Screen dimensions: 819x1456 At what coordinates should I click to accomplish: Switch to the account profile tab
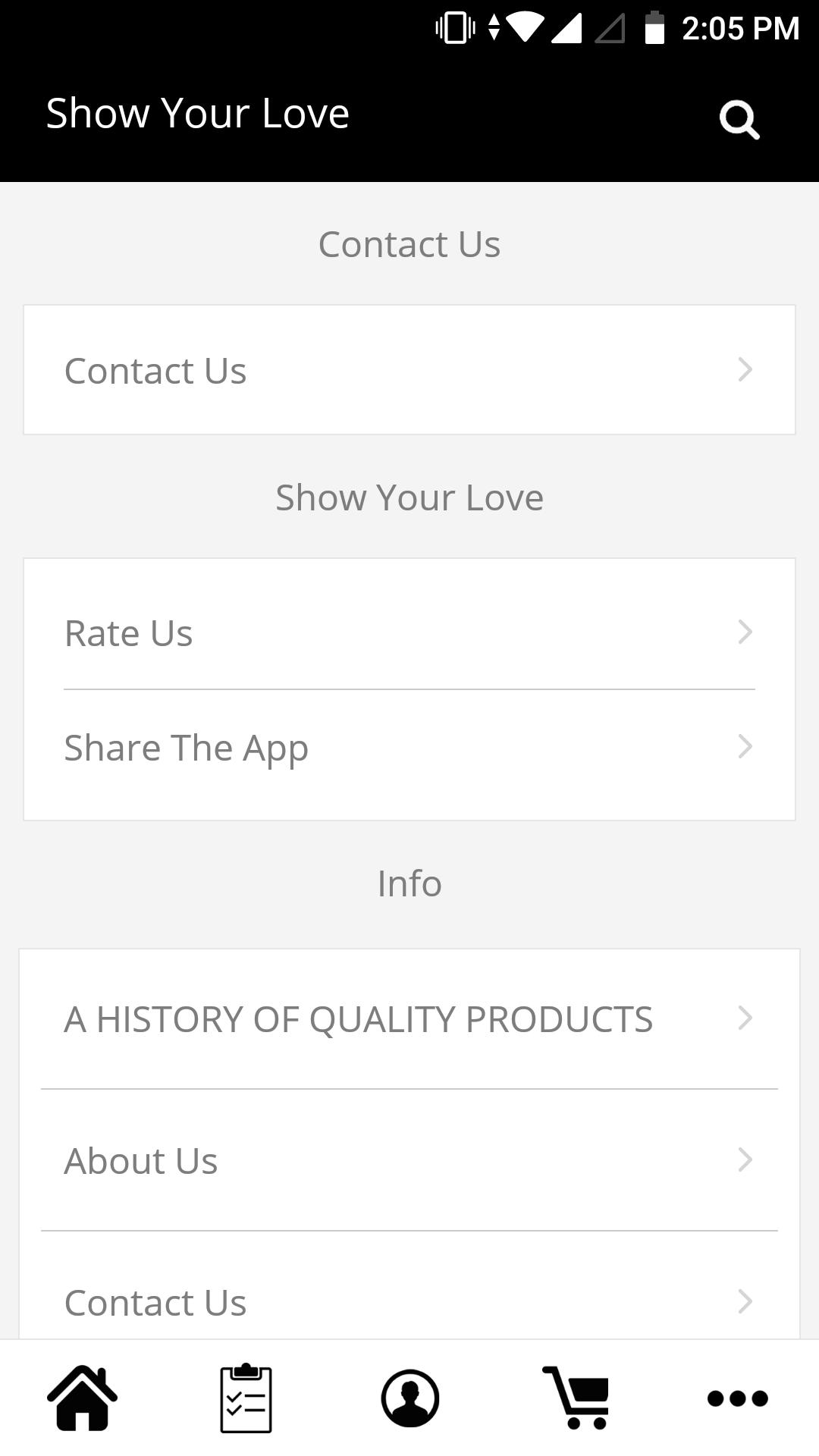(409, 1398)
